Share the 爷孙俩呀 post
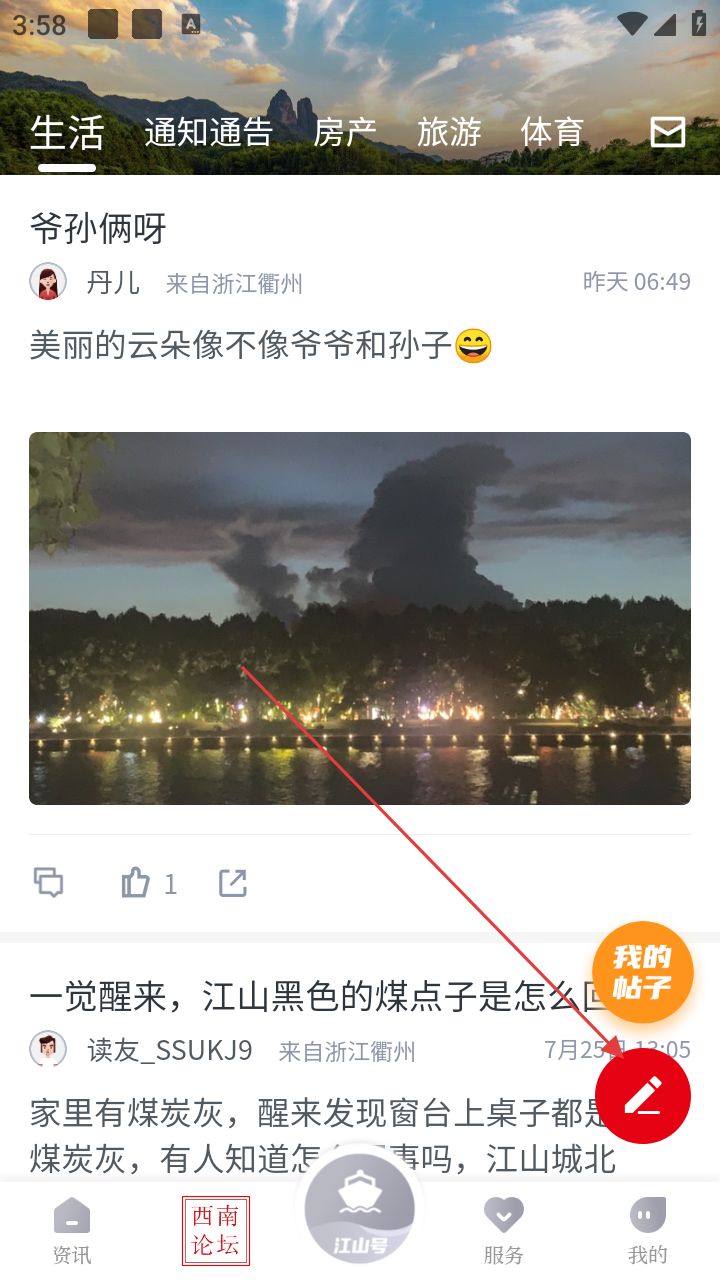Screen dimensions: 720x1280 point(233,883)
